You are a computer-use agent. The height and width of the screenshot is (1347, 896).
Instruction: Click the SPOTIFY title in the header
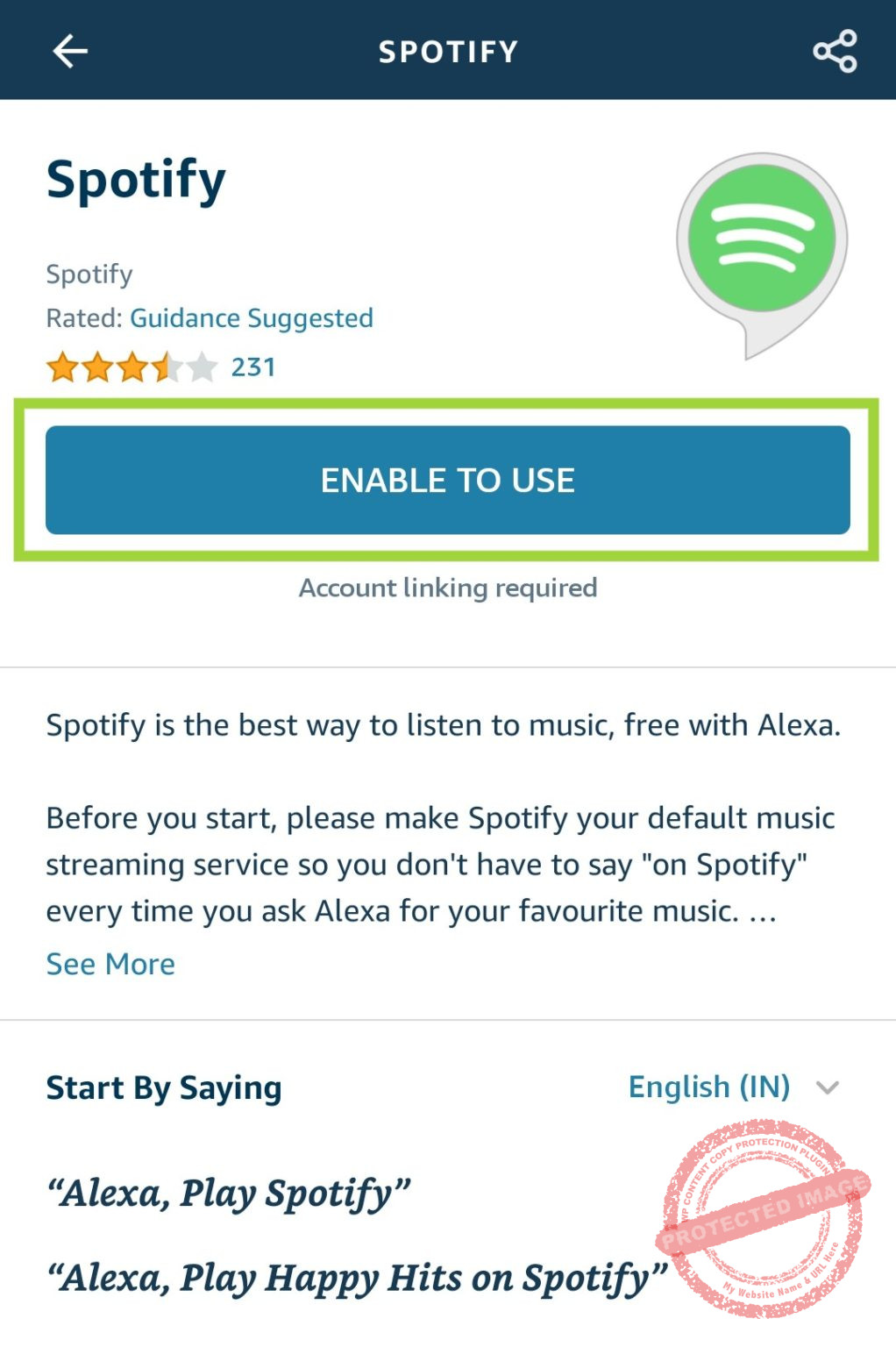click(x=448, y=51)
